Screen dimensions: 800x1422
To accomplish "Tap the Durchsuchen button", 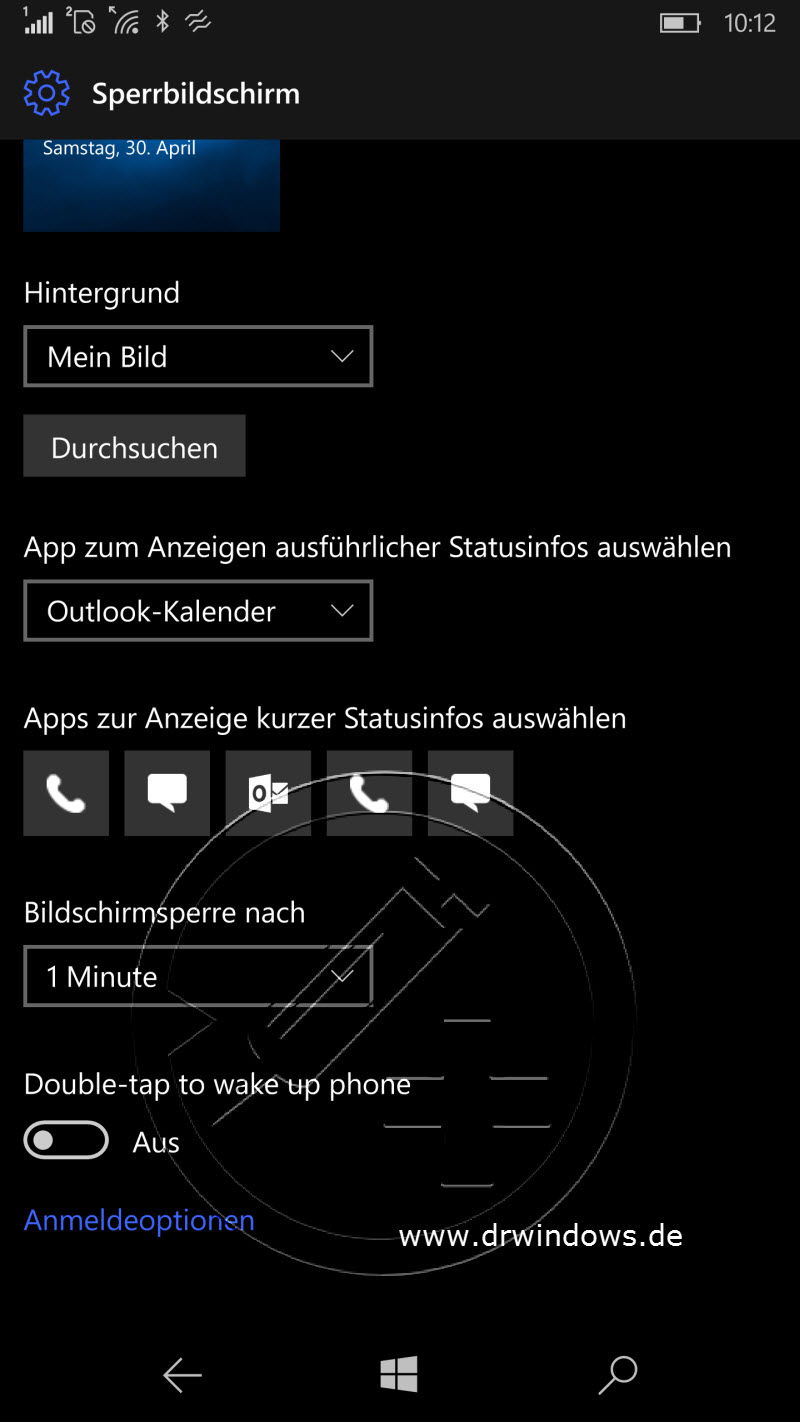I will [x=134, y=446].
